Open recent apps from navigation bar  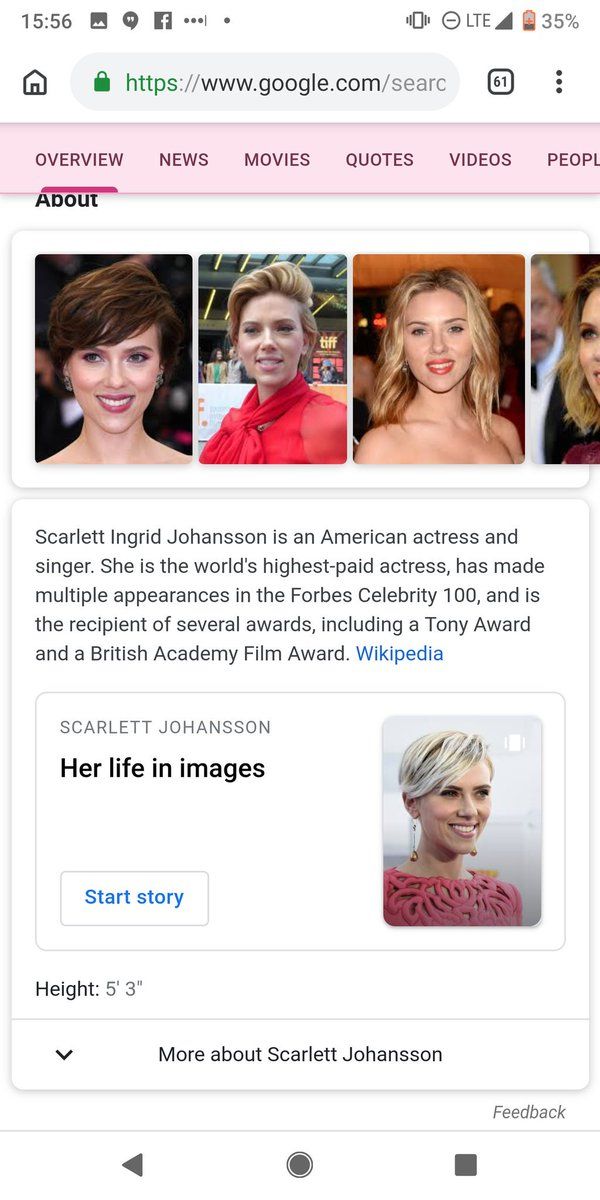(x=465, y=1164)
